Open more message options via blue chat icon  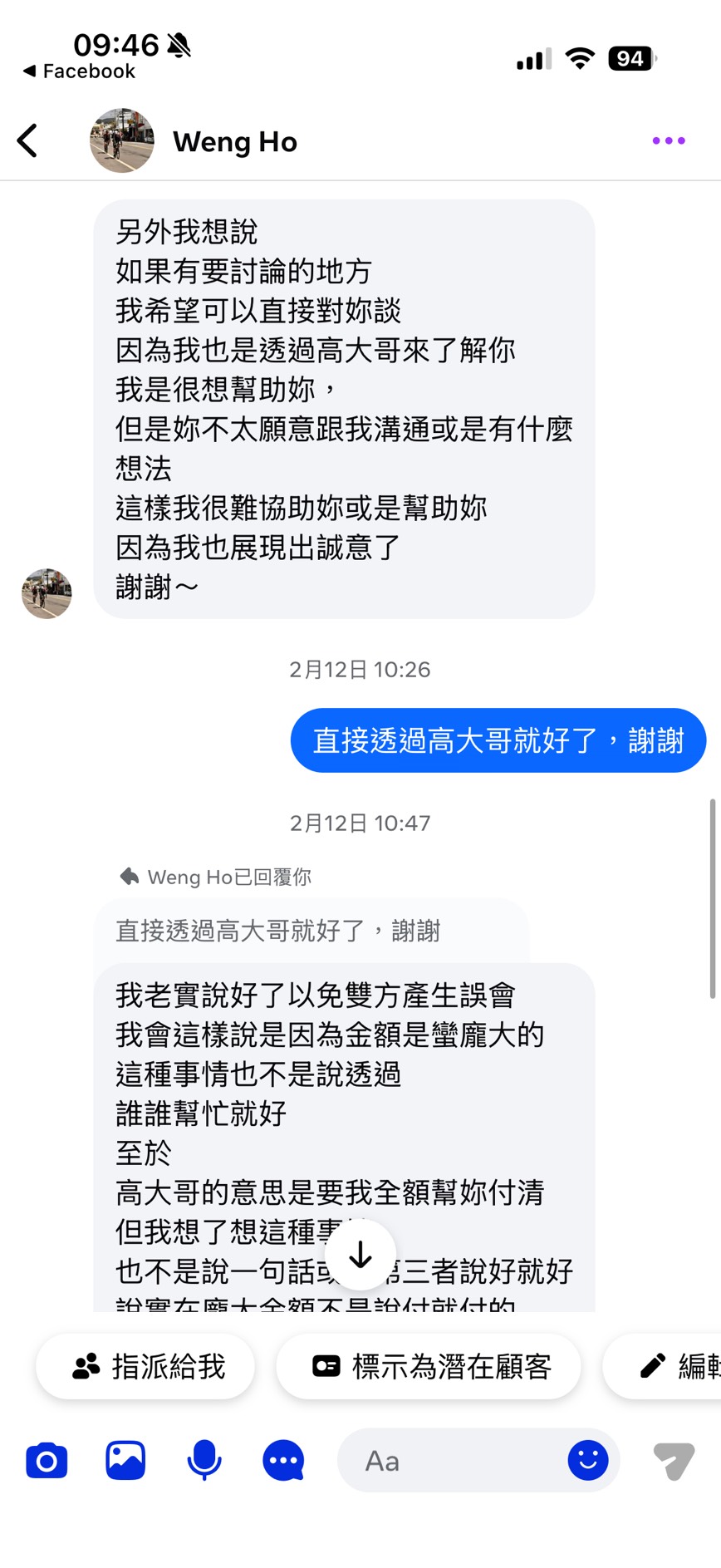283,1460
